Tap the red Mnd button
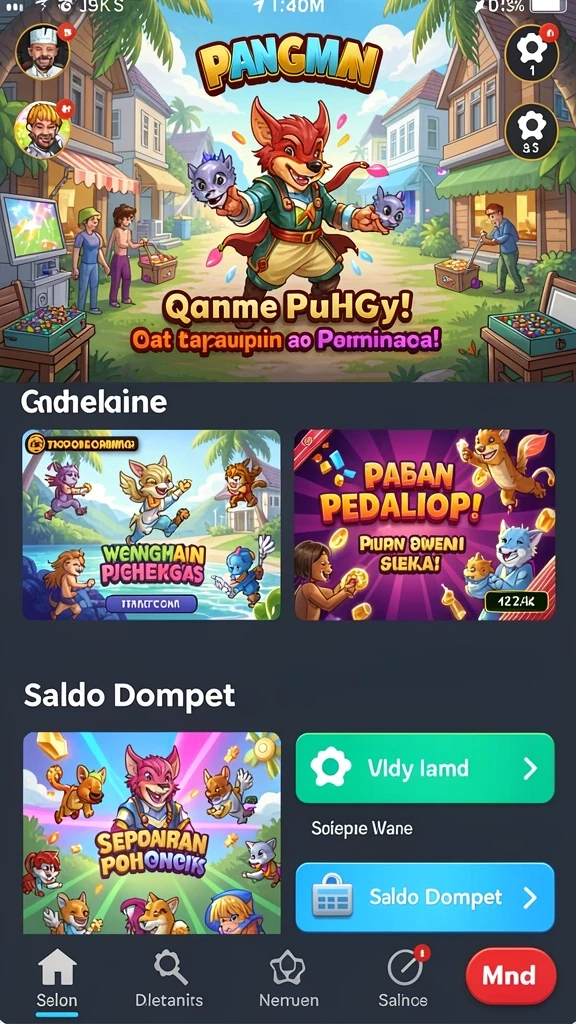Screen dimensions: 576x1024 [x=511, y=976]
